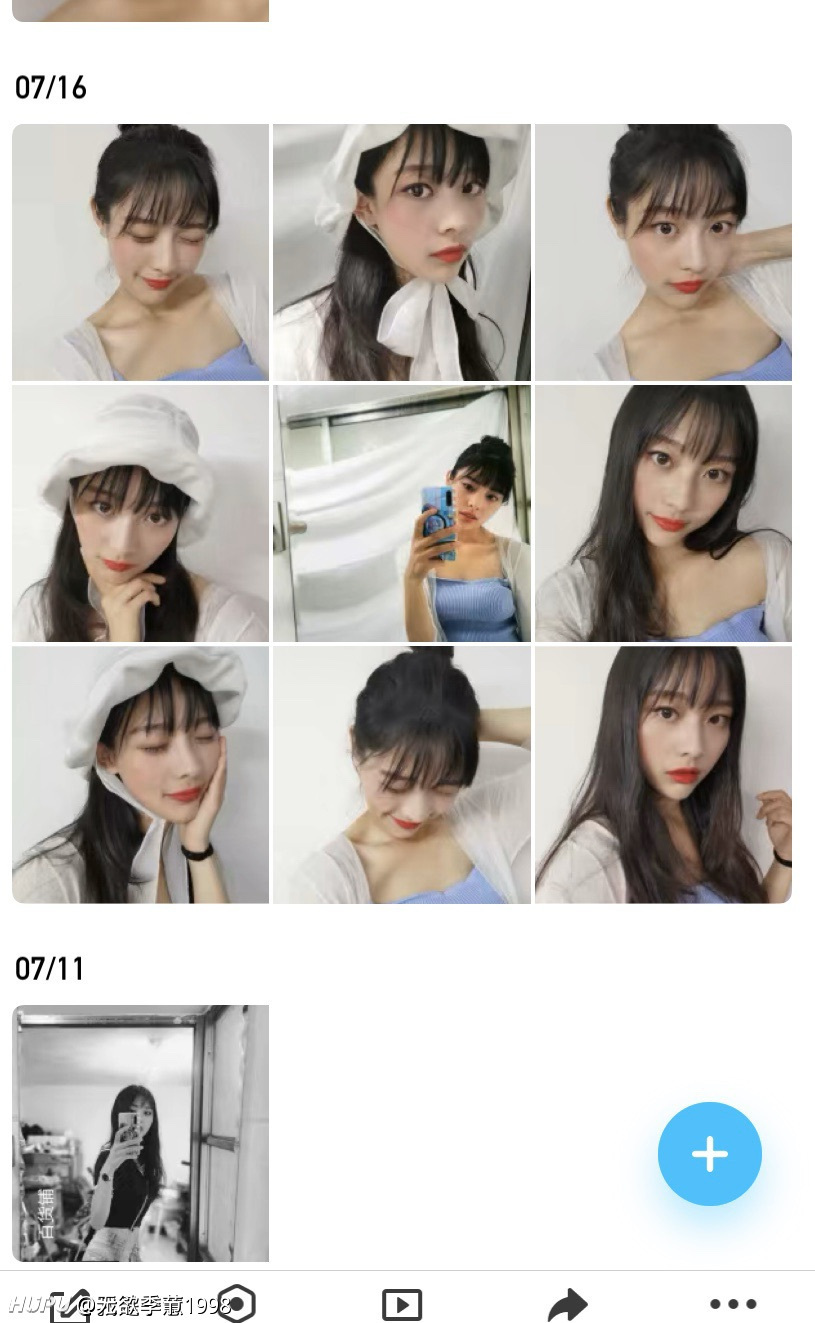View the white hat photo with hand under chin

[141, 513]
